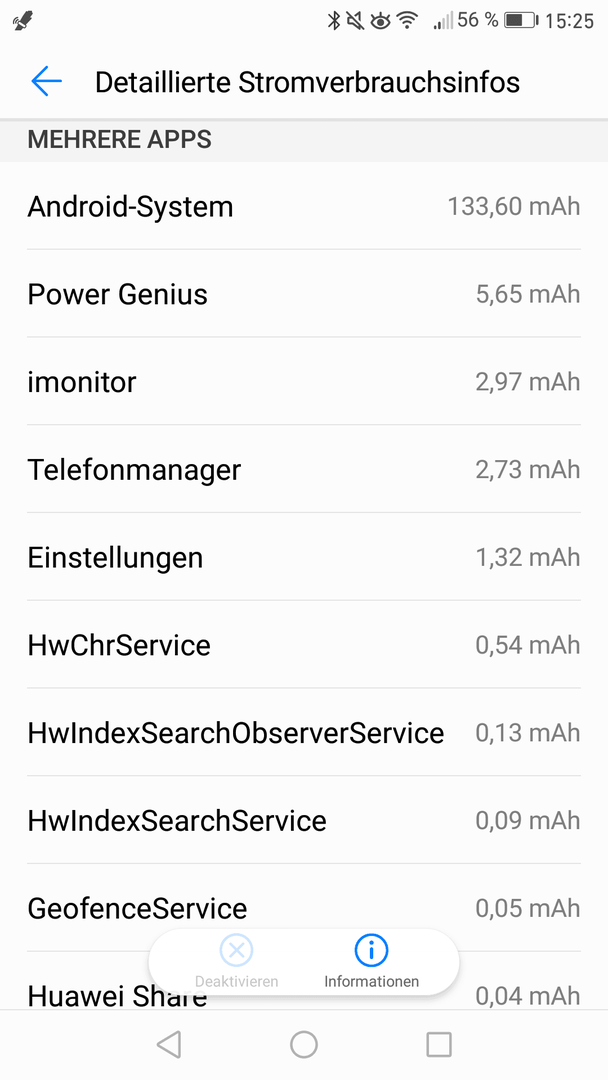This screenshot has width=608, height=1080.
Task: Tap the Deaktivieren button
Action: point(236,962)
